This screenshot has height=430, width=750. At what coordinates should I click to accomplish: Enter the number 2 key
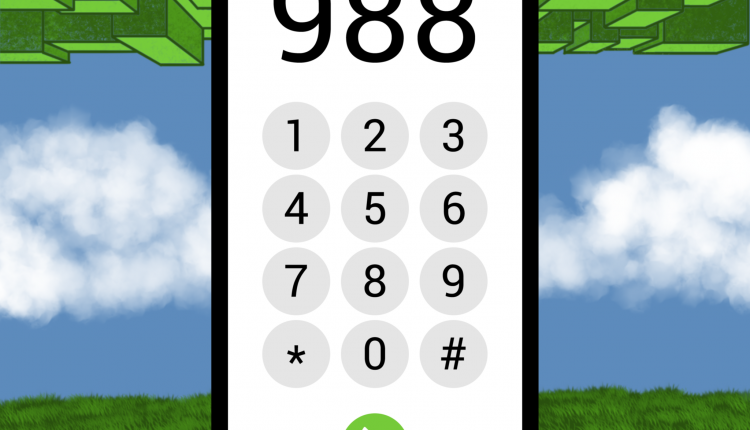click(375, 136)
